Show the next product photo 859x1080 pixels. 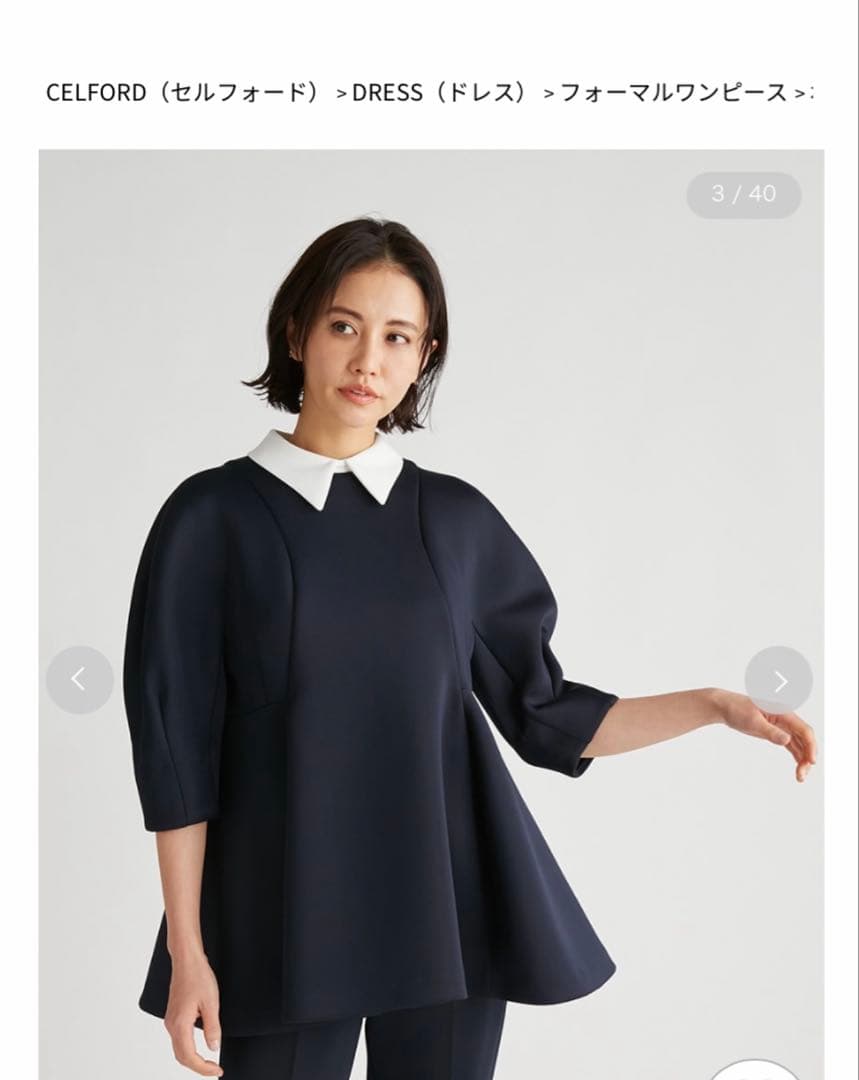(x=778, y=680)
